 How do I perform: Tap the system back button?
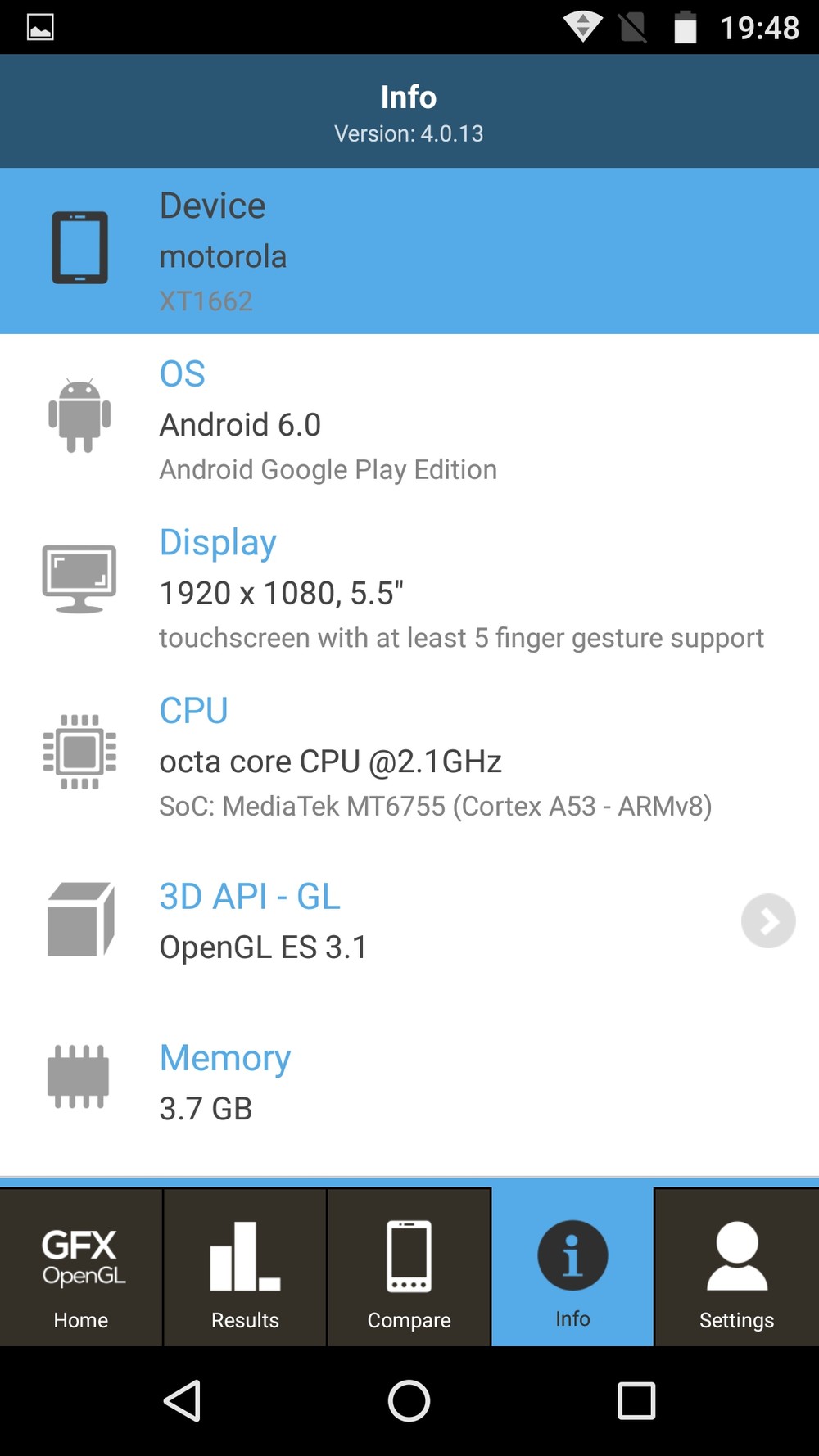click(x=183, y=1400)
